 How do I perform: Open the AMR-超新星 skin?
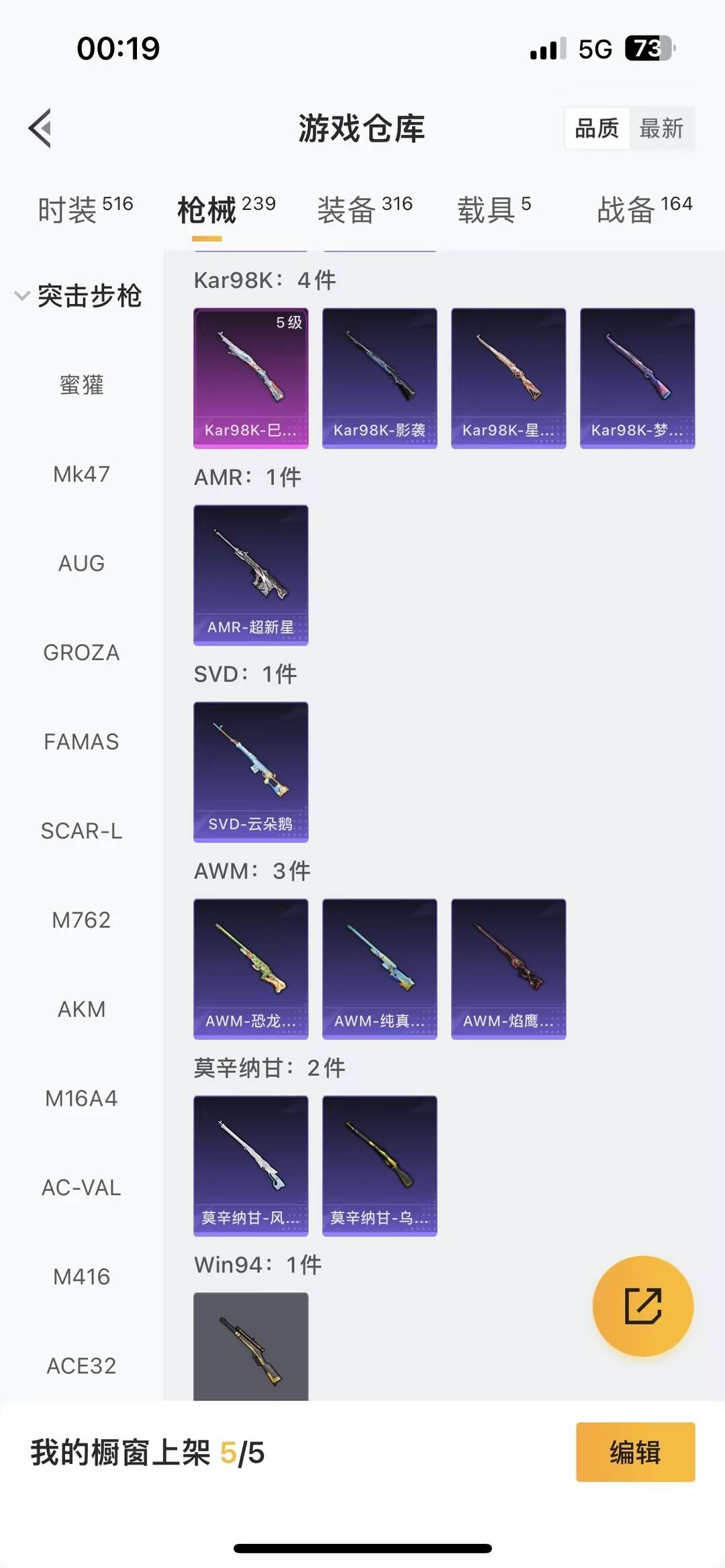[x=250, y=574]
